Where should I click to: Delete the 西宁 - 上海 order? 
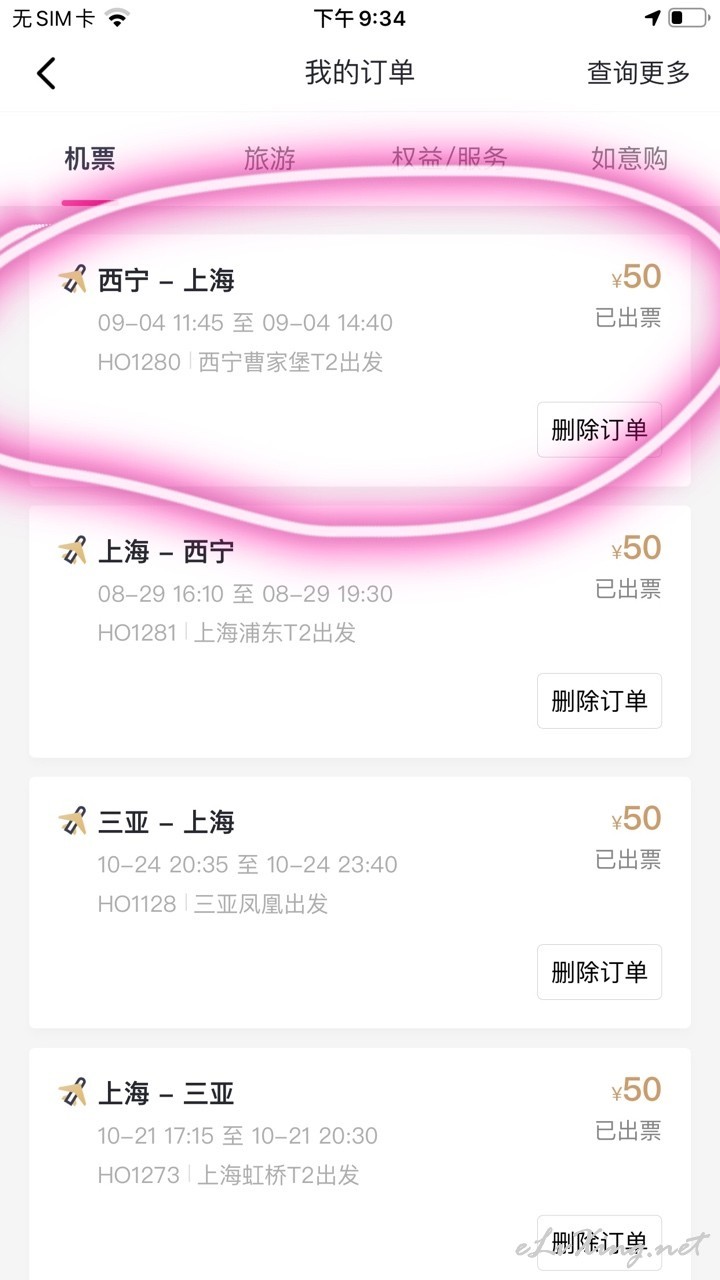pyautogui.click(x=599, y=430)
